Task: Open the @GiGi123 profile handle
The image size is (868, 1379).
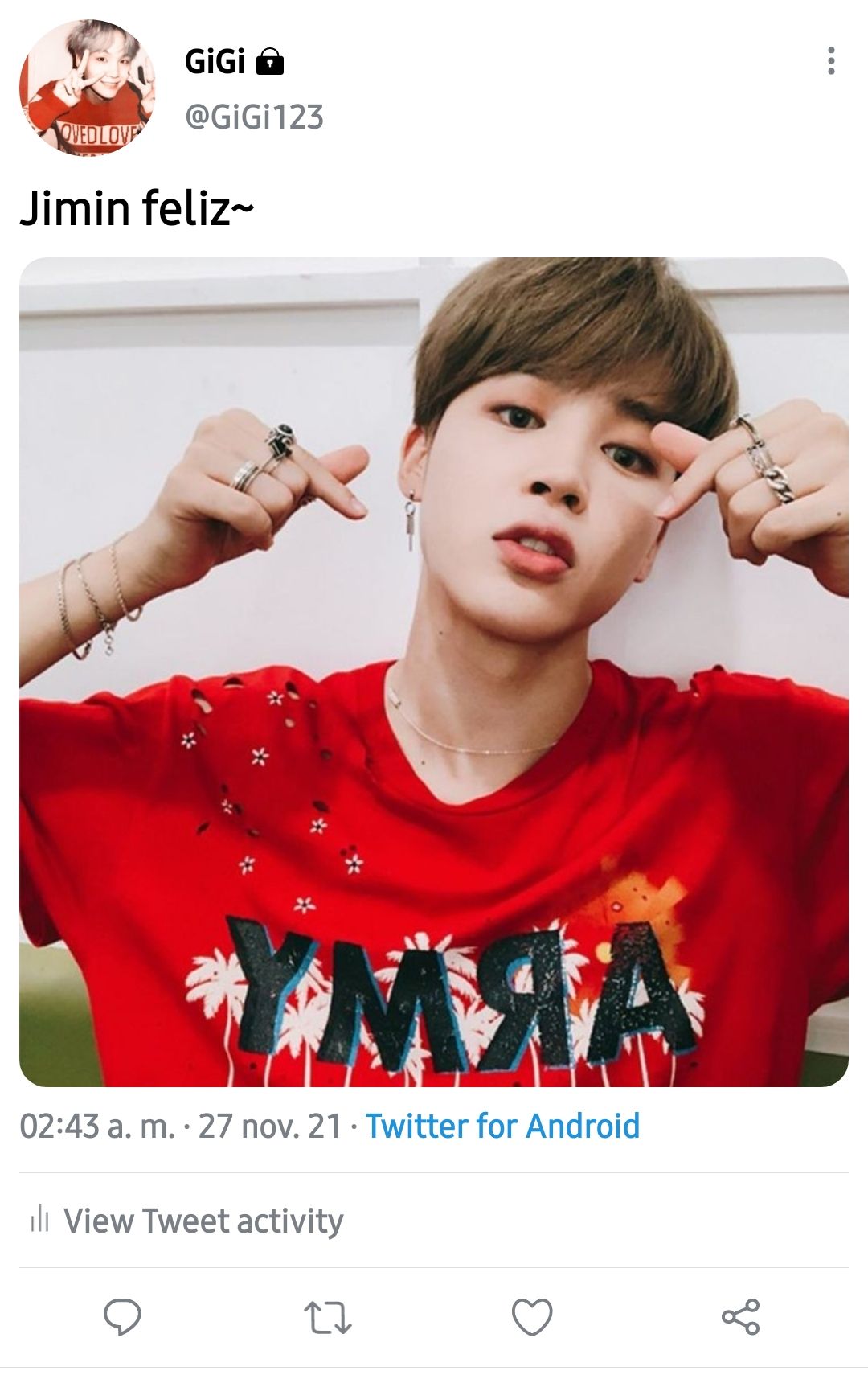Action: point(254,117)
